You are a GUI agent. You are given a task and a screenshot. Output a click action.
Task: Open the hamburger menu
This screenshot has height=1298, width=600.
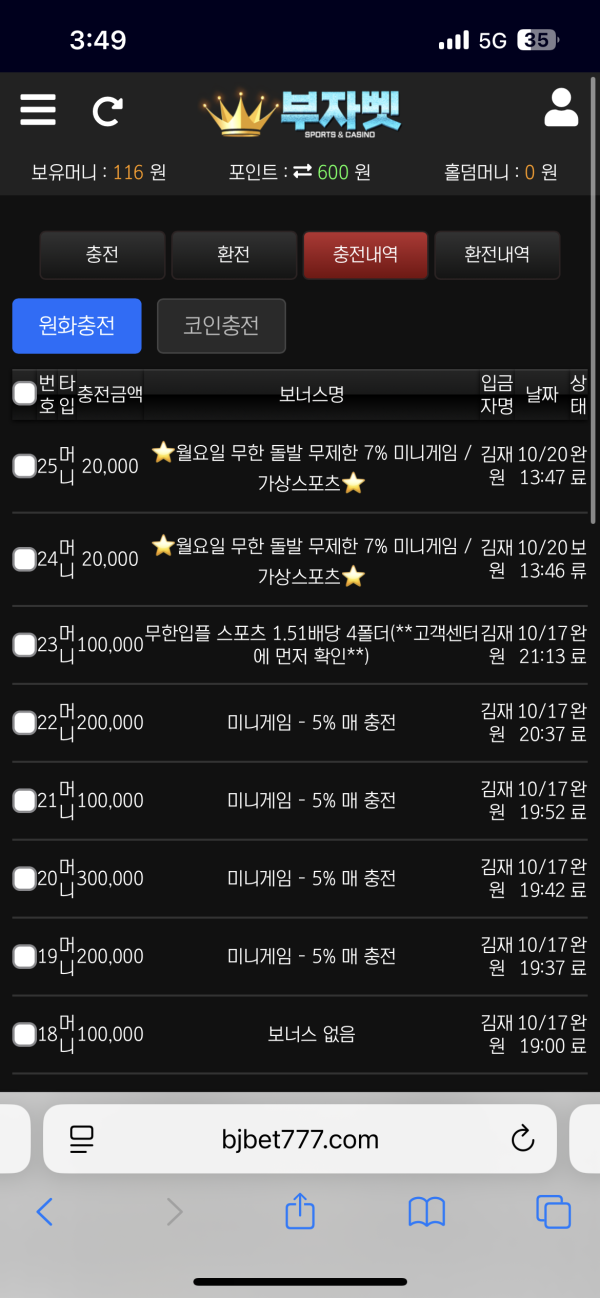[x=38, y=109]
